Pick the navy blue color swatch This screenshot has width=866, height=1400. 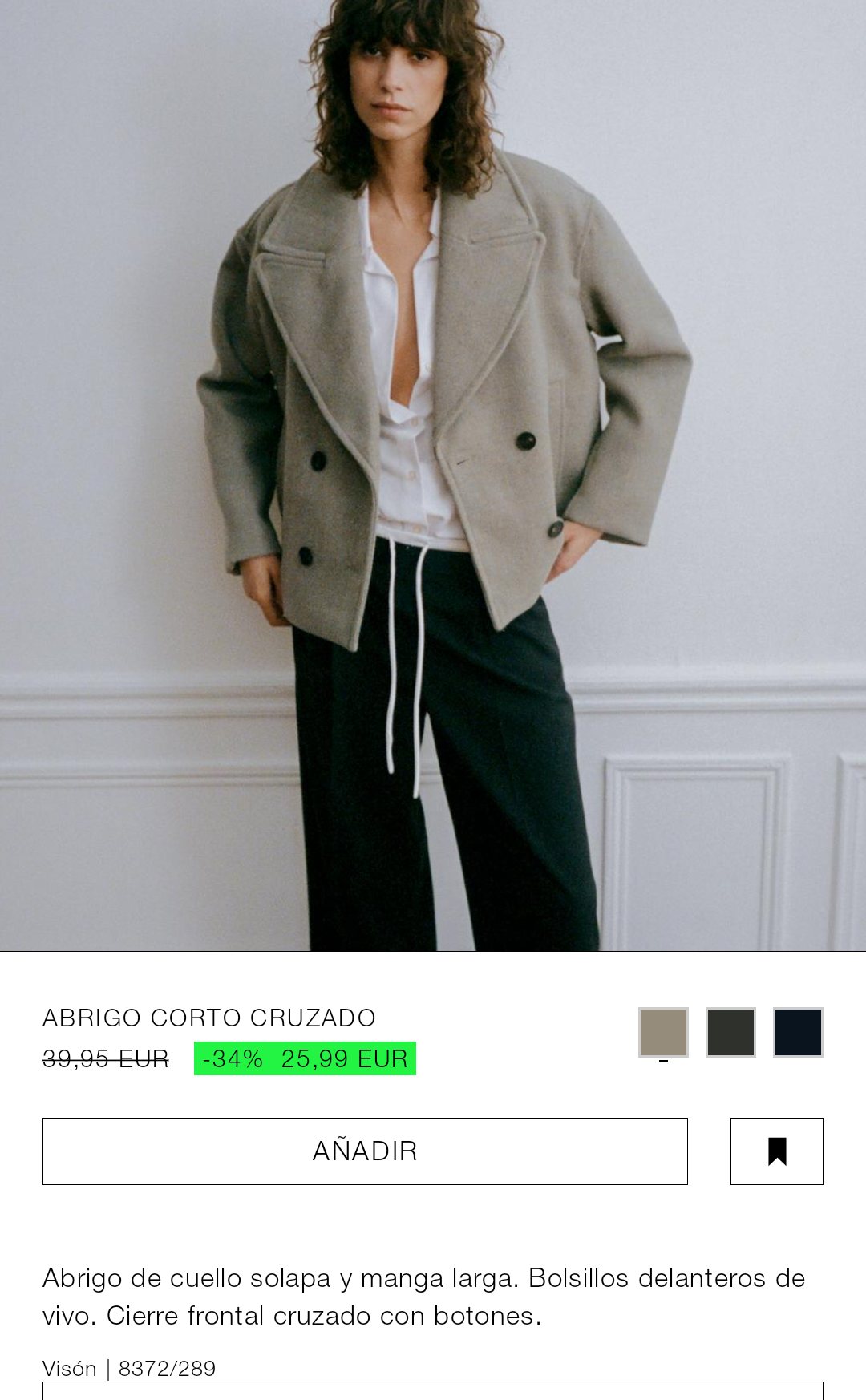coord(798,1032)
